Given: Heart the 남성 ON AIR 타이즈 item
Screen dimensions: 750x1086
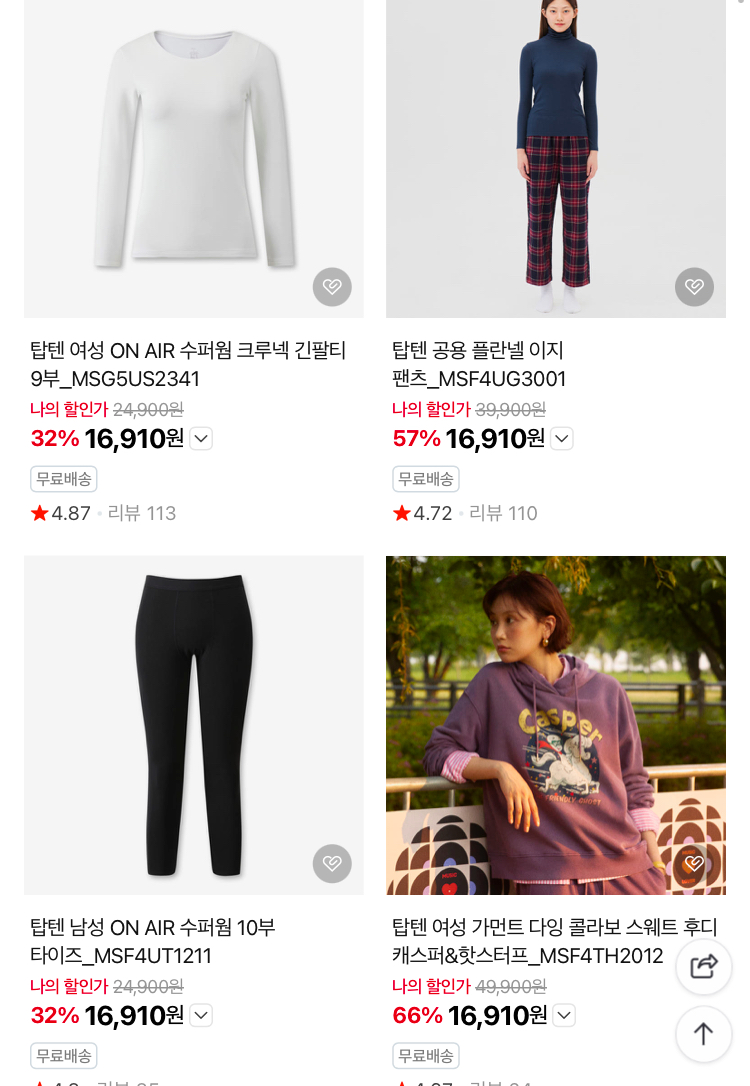Looking at the screenshot, I should pos(332,864).
